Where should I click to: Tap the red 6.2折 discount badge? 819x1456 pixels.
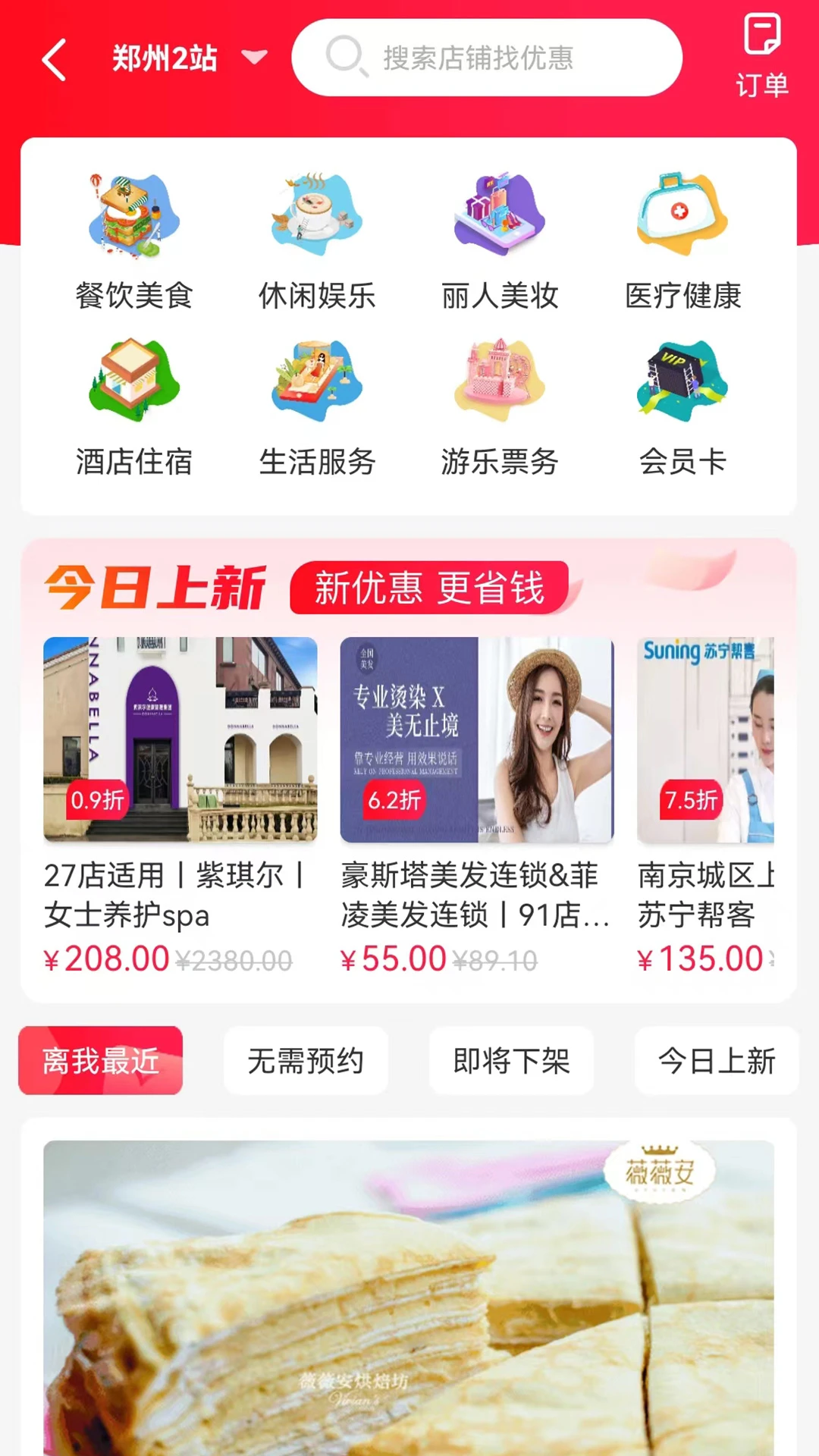[393, 800]
